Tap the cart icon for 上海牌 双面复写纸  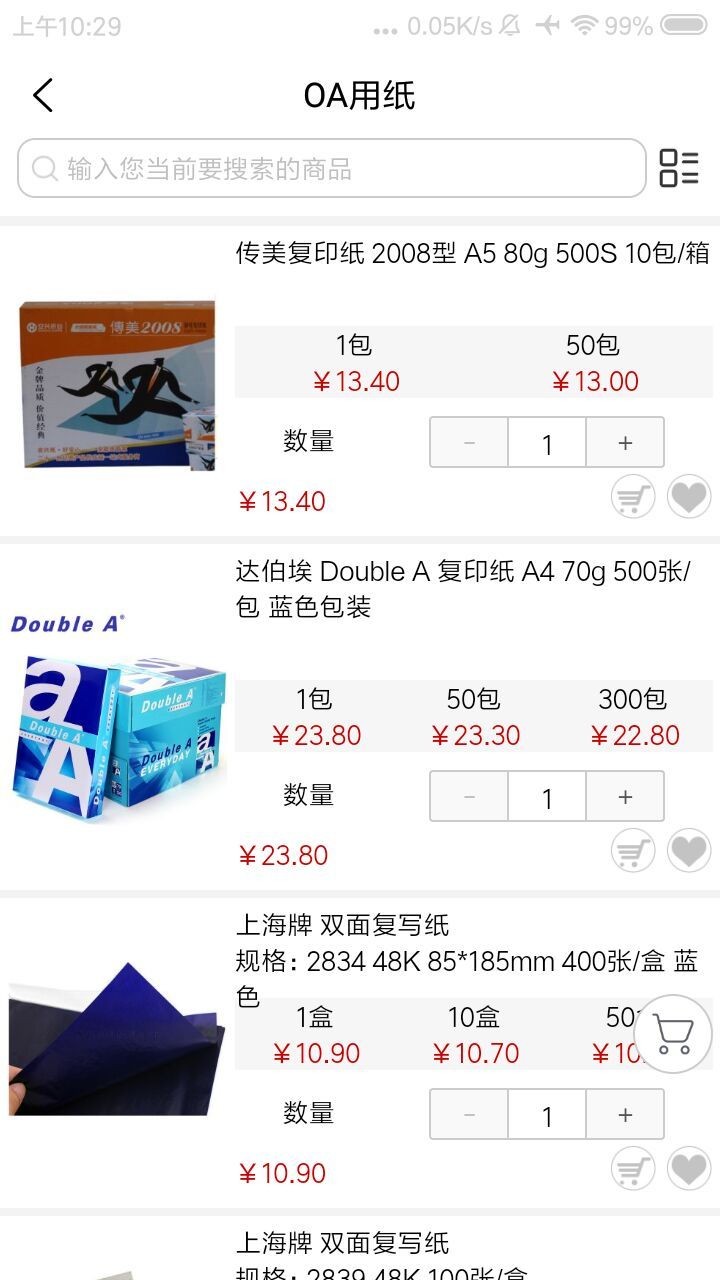(631, 1168)
